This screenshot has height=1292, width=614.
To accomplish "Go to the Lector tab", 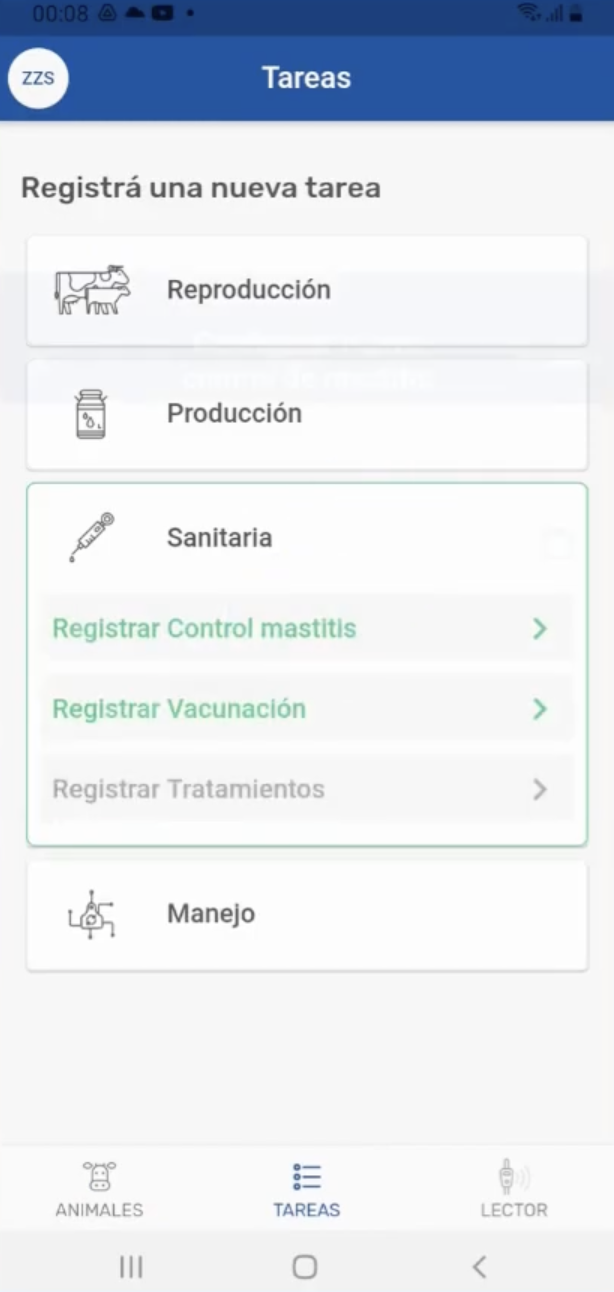I will 514,1190.
